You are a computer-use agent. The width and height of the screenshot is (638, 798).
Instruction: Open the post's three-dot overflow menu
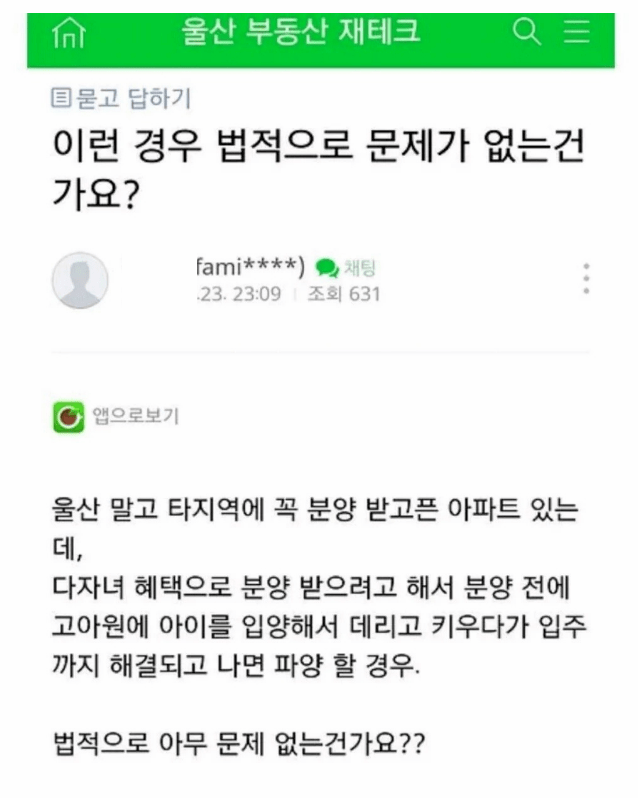[x=586, y=279]
